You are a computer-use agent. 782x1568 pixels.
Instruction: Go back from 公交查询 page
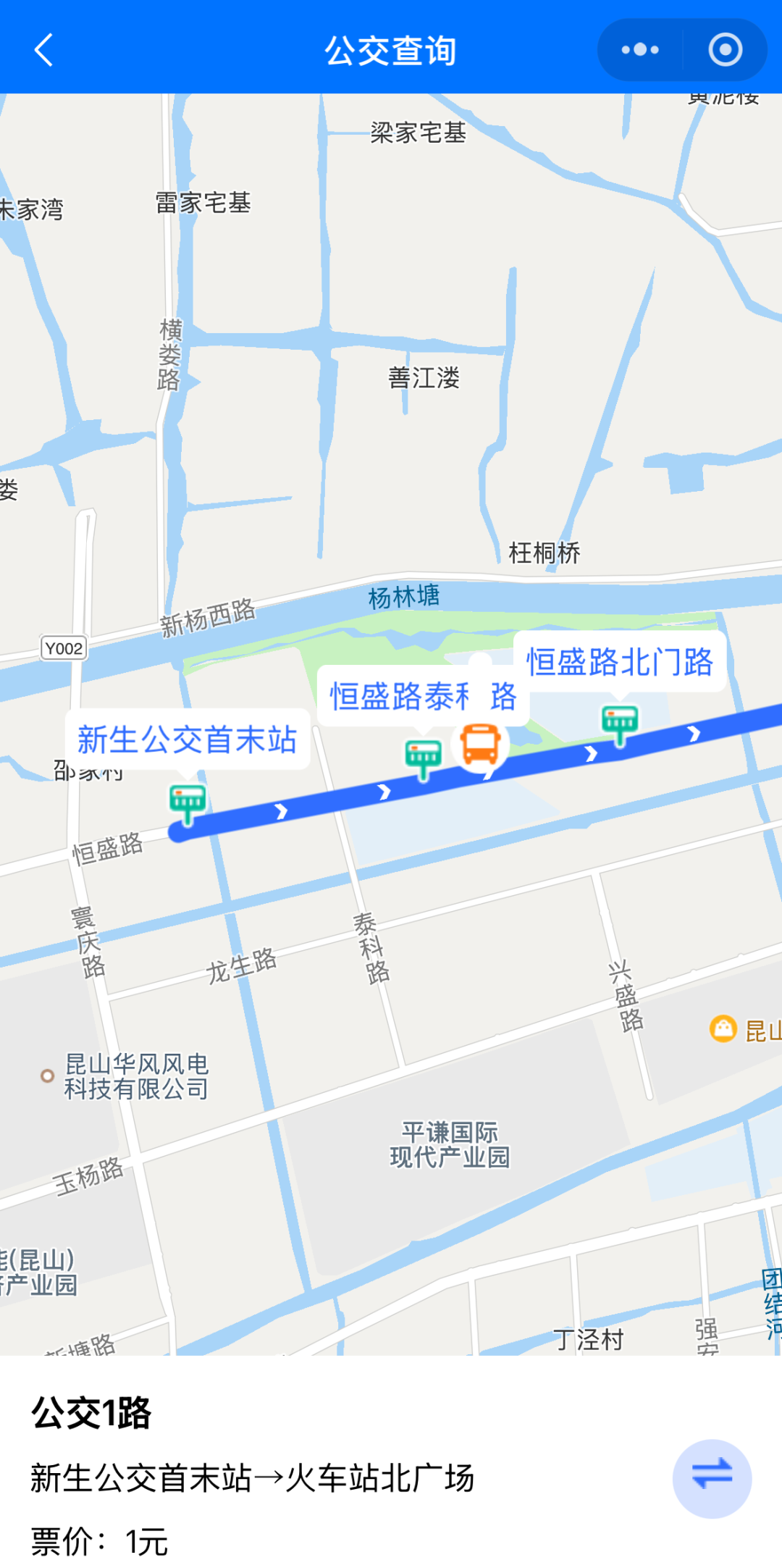(44, 50)
